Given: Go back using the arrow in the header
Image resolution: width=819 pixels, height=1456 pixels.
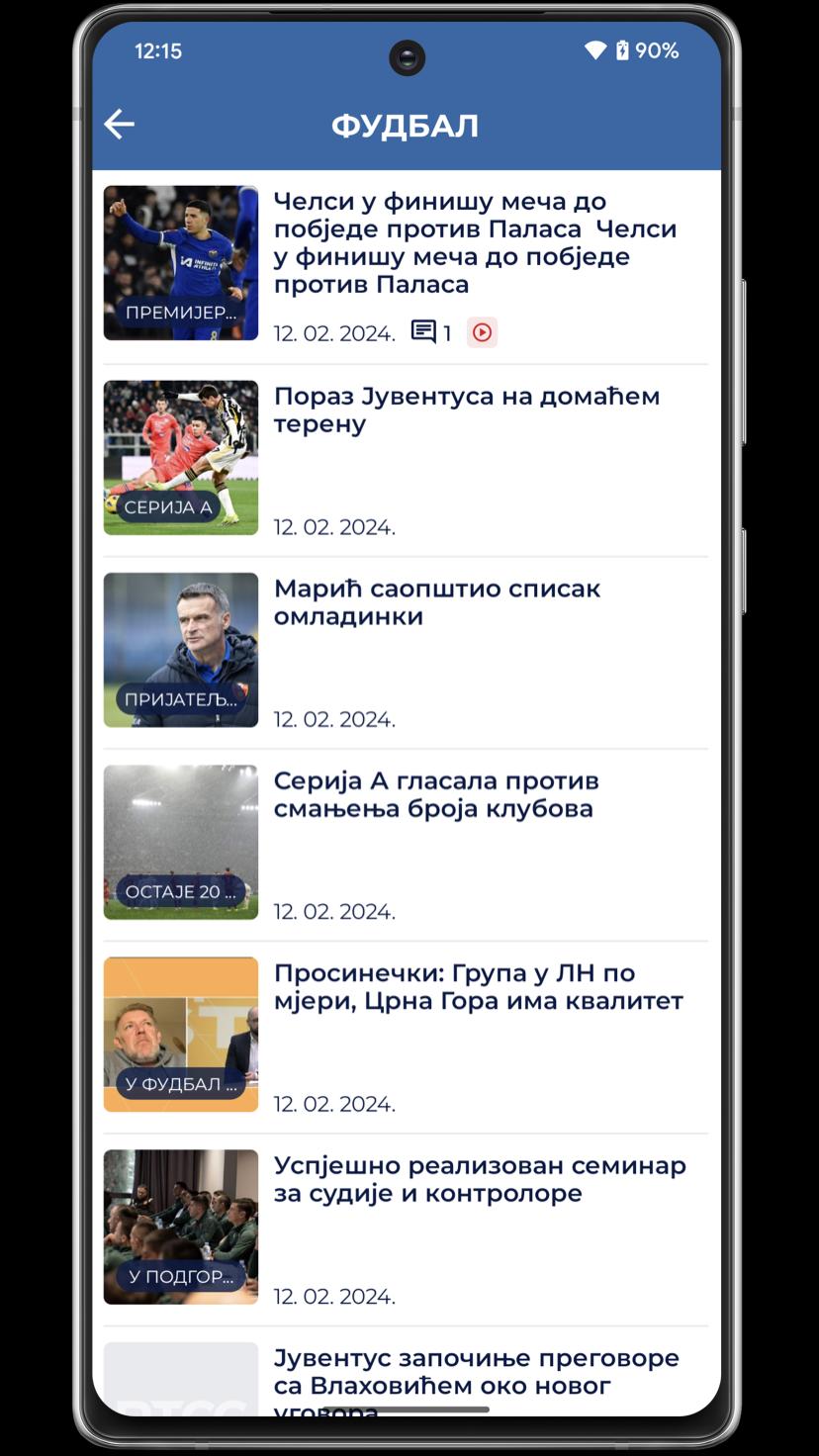Looking at the screenshot, I should pos(120,125).
